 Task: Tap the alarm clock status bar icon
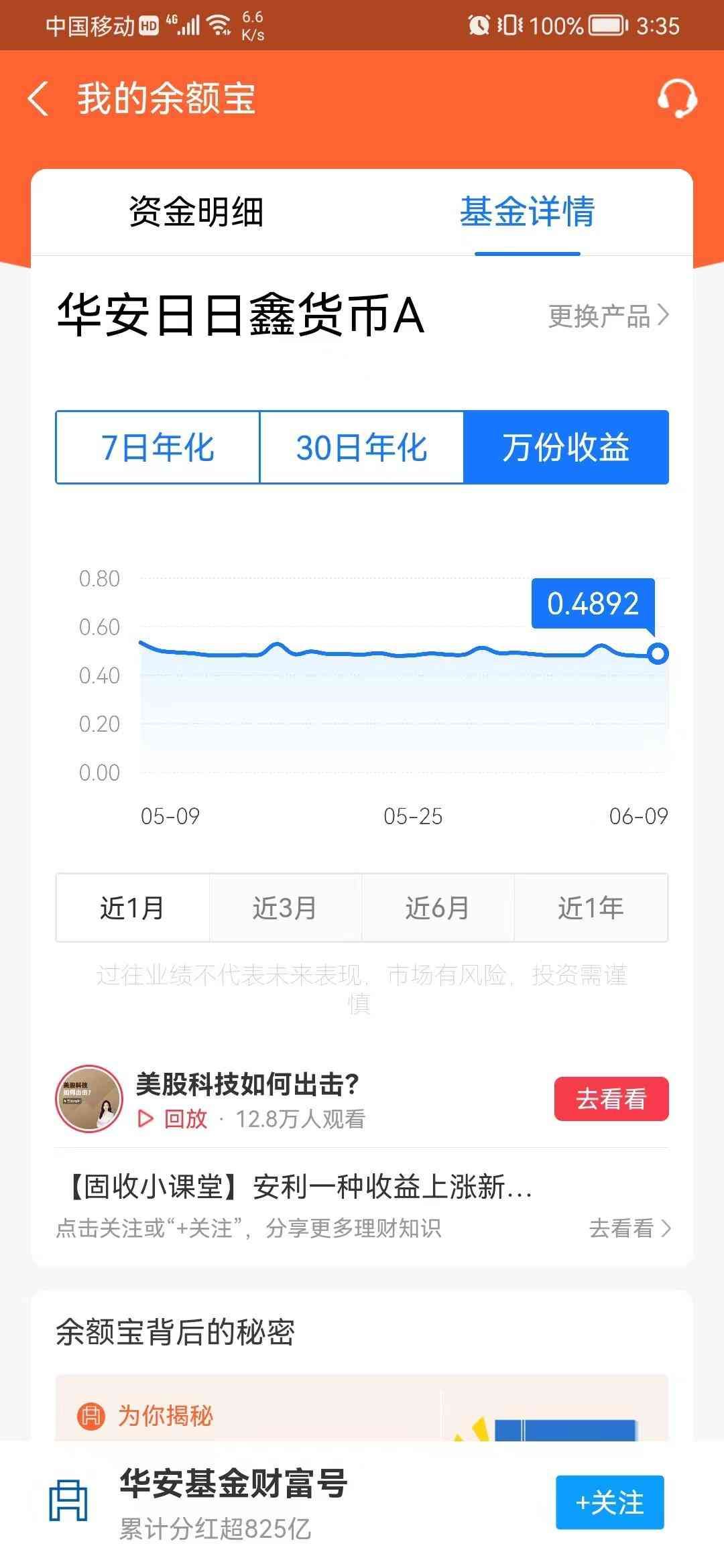tap(478, 23)
